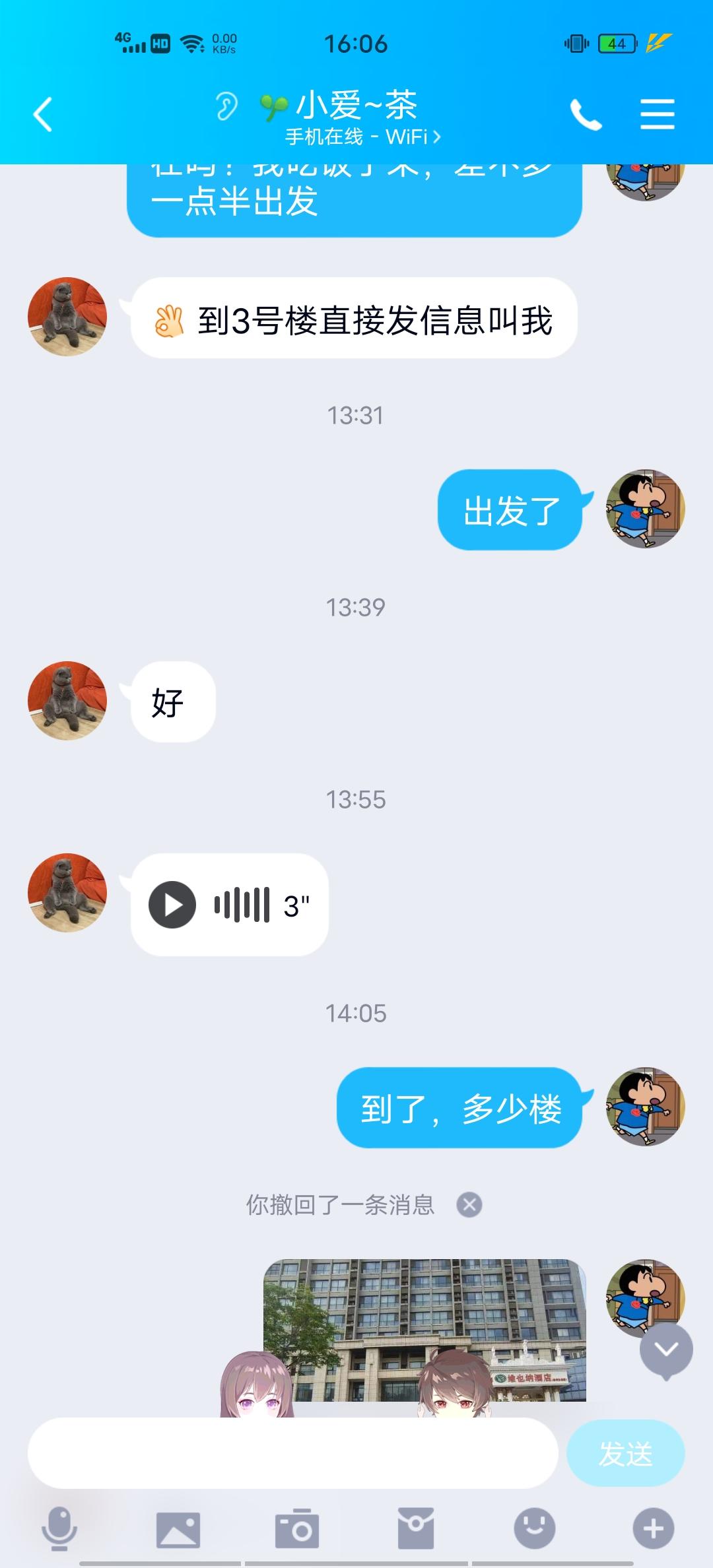Open the camera to take a photo
Image resolution: width=713 pixels, height=1568 pixels.
coord(297,1528)
